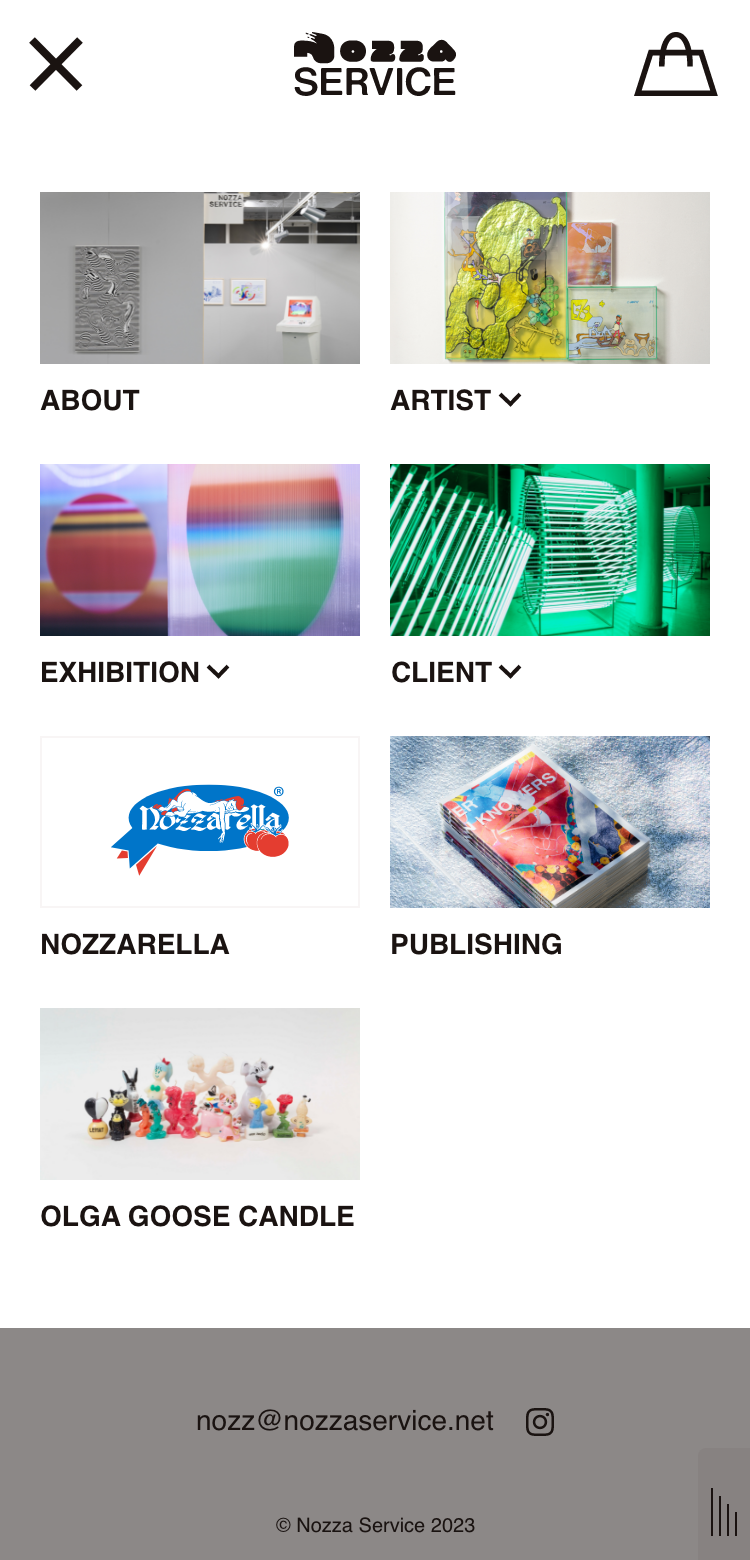Viewport: 750px width, 1560px height.
Task: Expand the CLIENT submenu
Action: (x=510, y=672)
